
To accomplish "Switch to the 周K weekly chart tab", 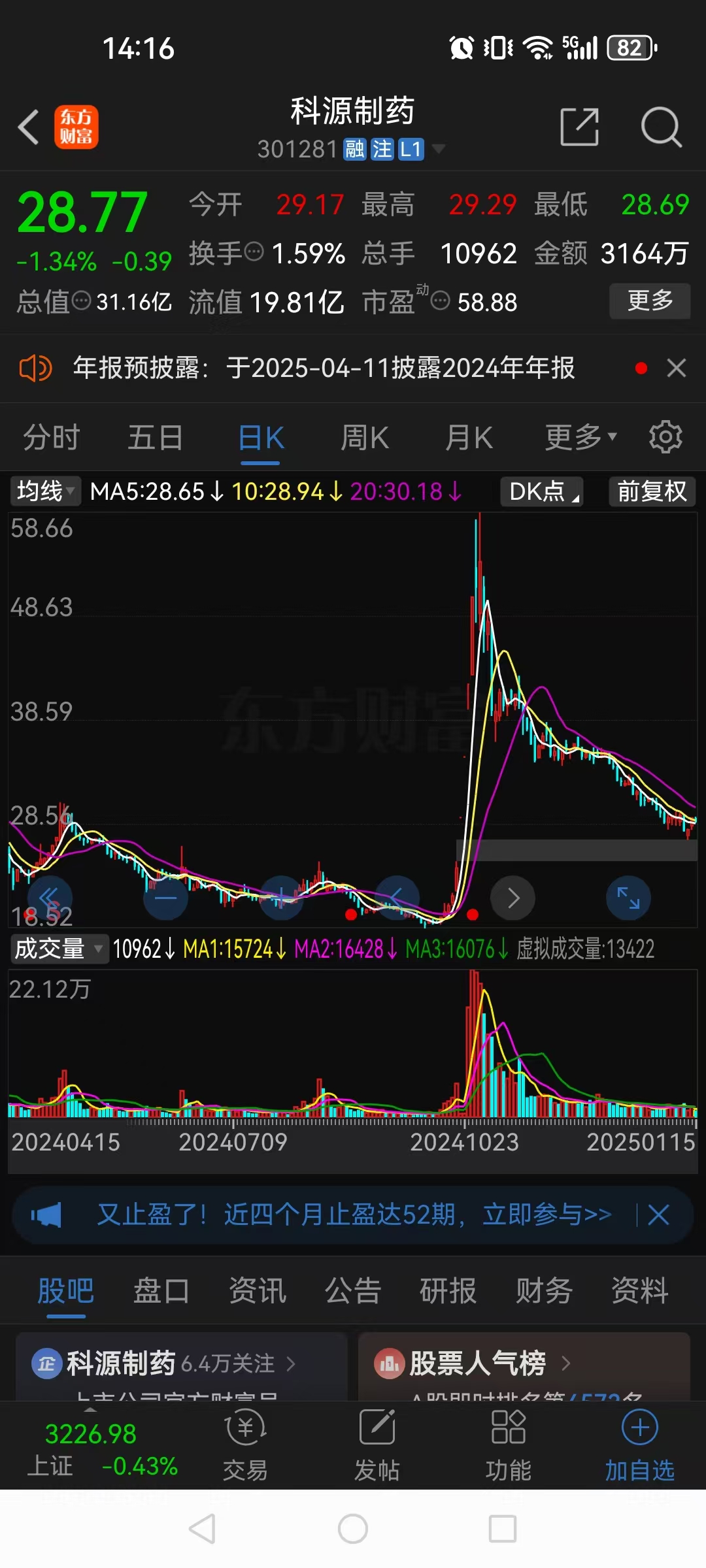I will point(364,436).
